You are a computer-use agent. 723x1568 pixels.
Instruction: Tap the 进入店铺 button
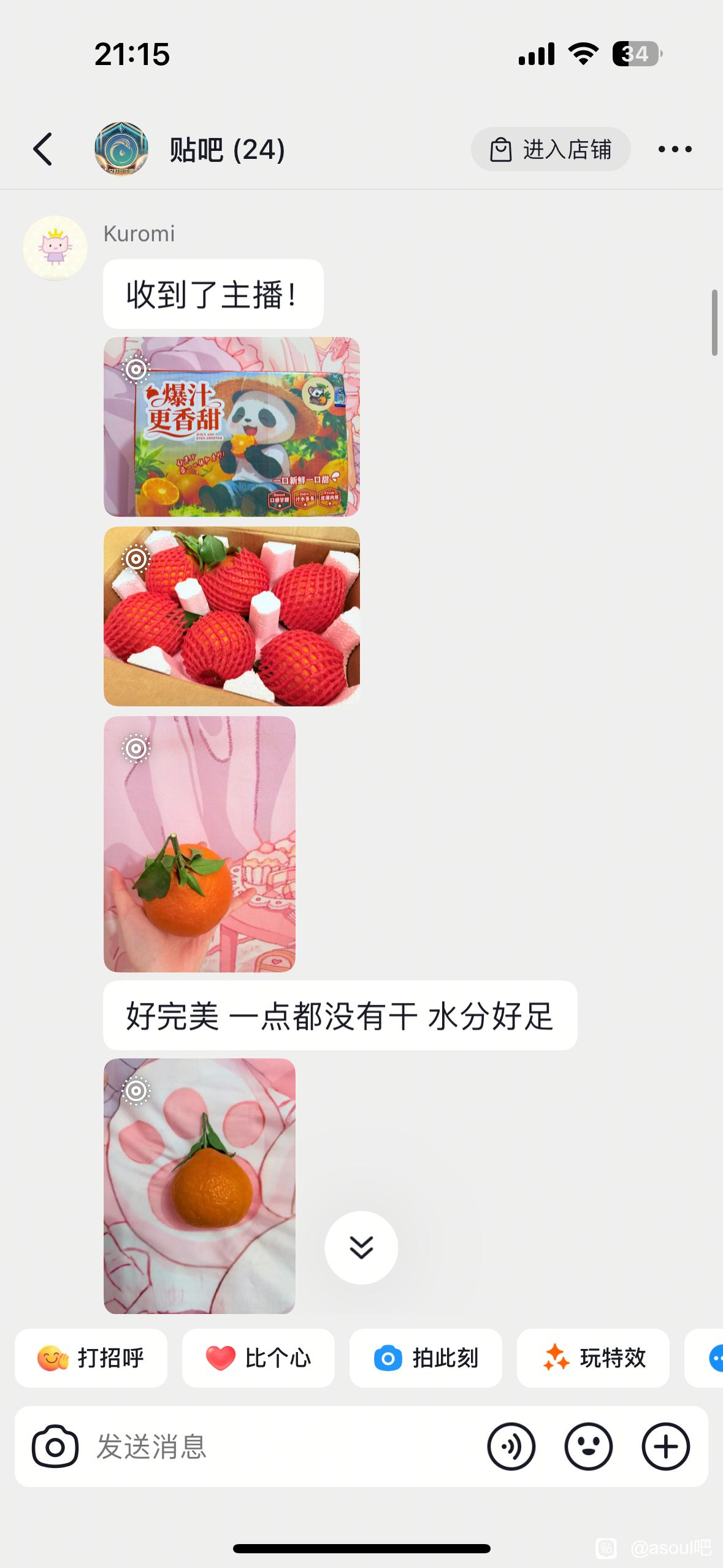pos(550,149)
